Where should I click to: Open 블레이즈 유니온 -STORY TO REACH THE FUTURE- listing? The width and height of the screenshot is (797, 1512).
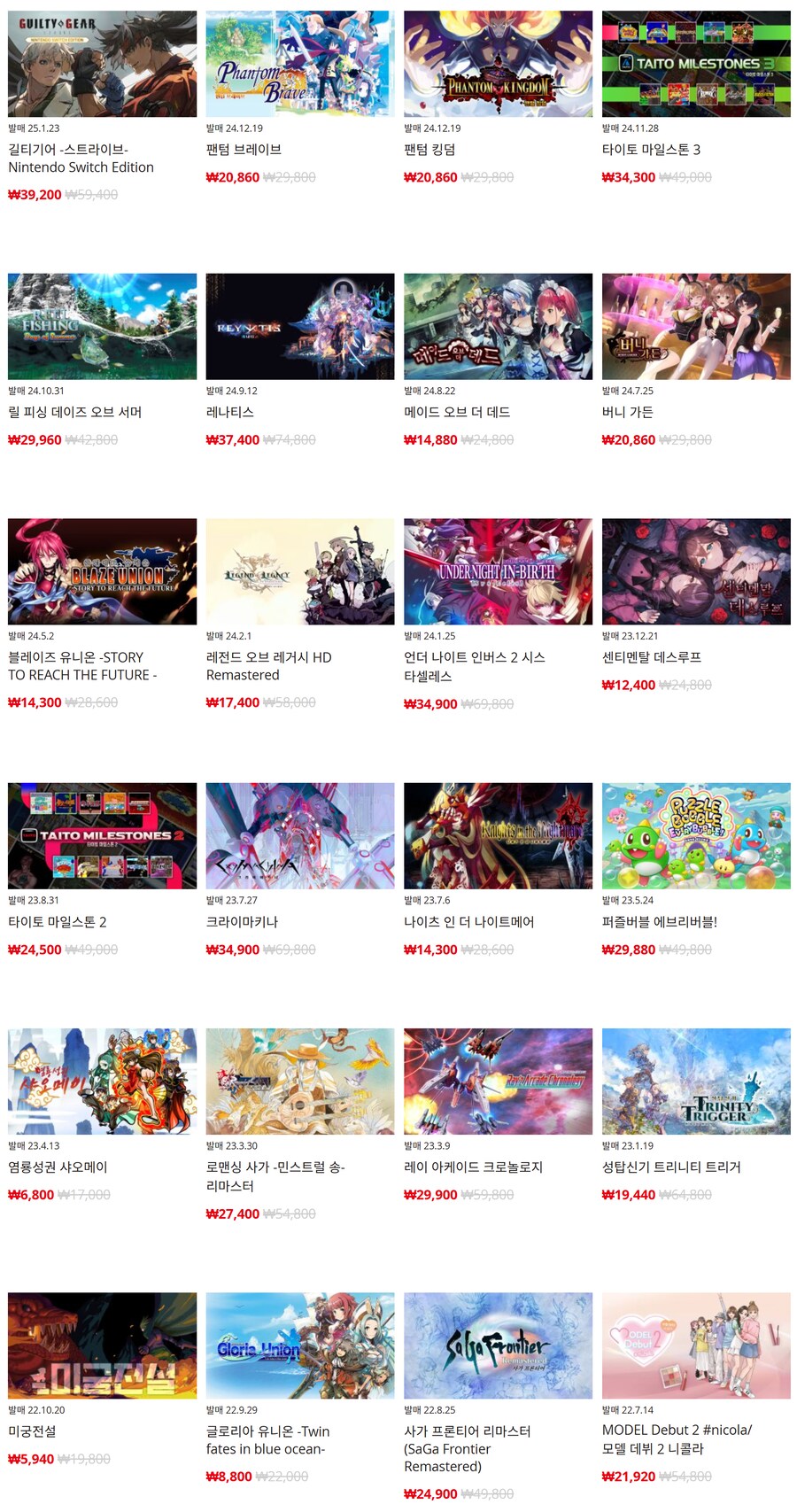(102, 571)
